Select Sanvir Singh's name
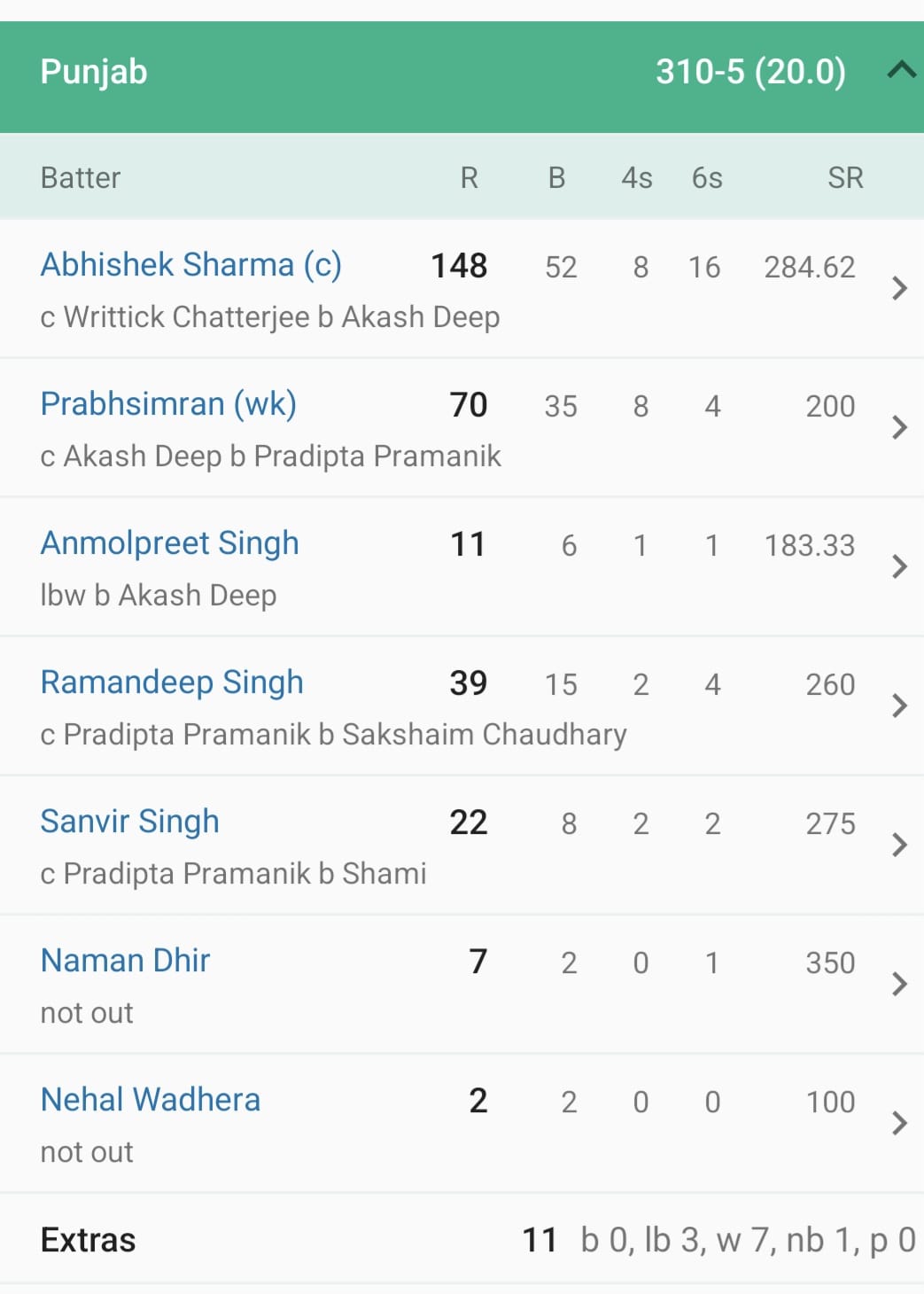This screenshot has width=924, height=1294. pos(130,821)
